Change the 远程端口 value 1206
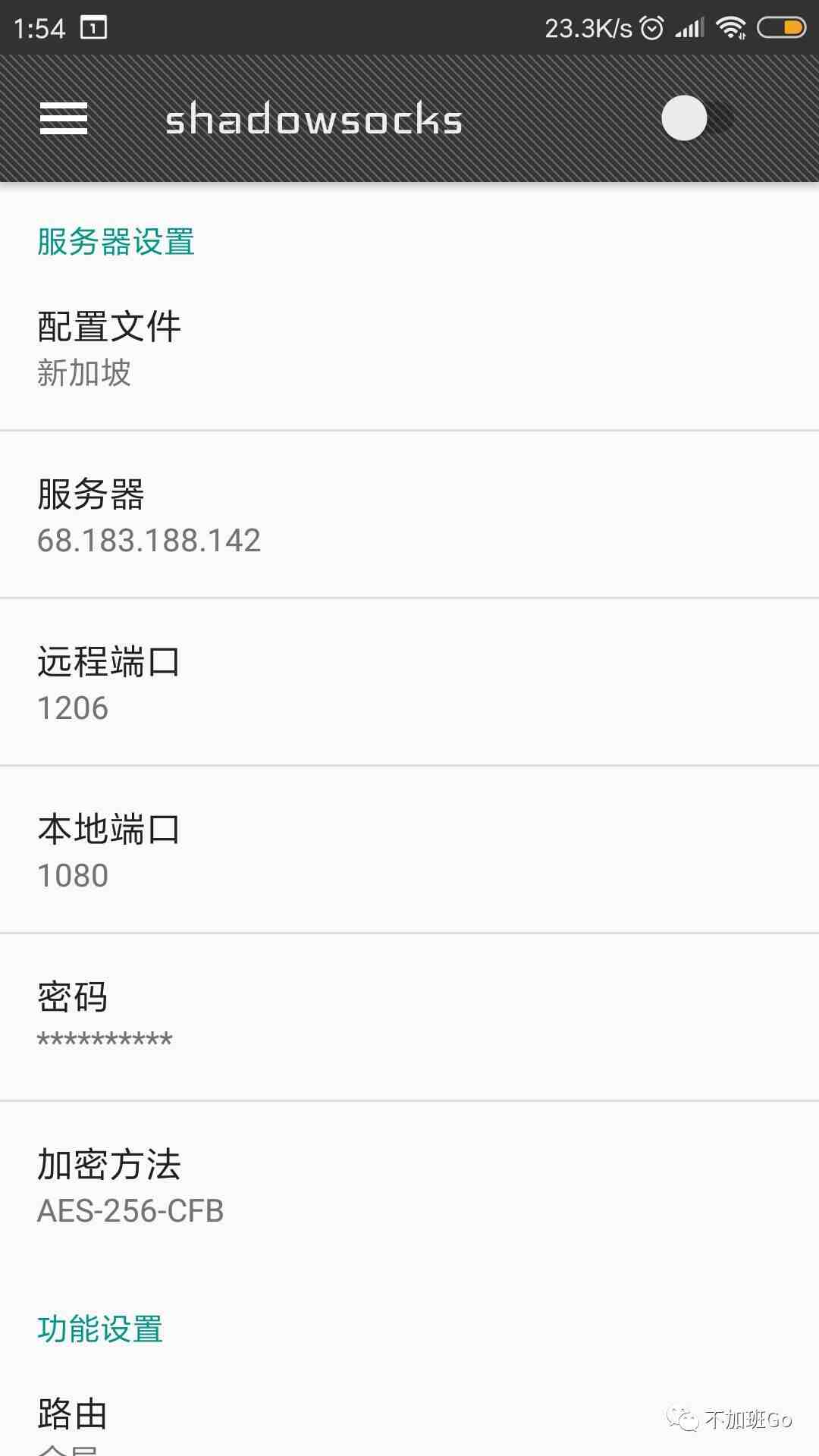Viewport: 819px width, 1456px height. pyautogui.click(x=409, y=682)
